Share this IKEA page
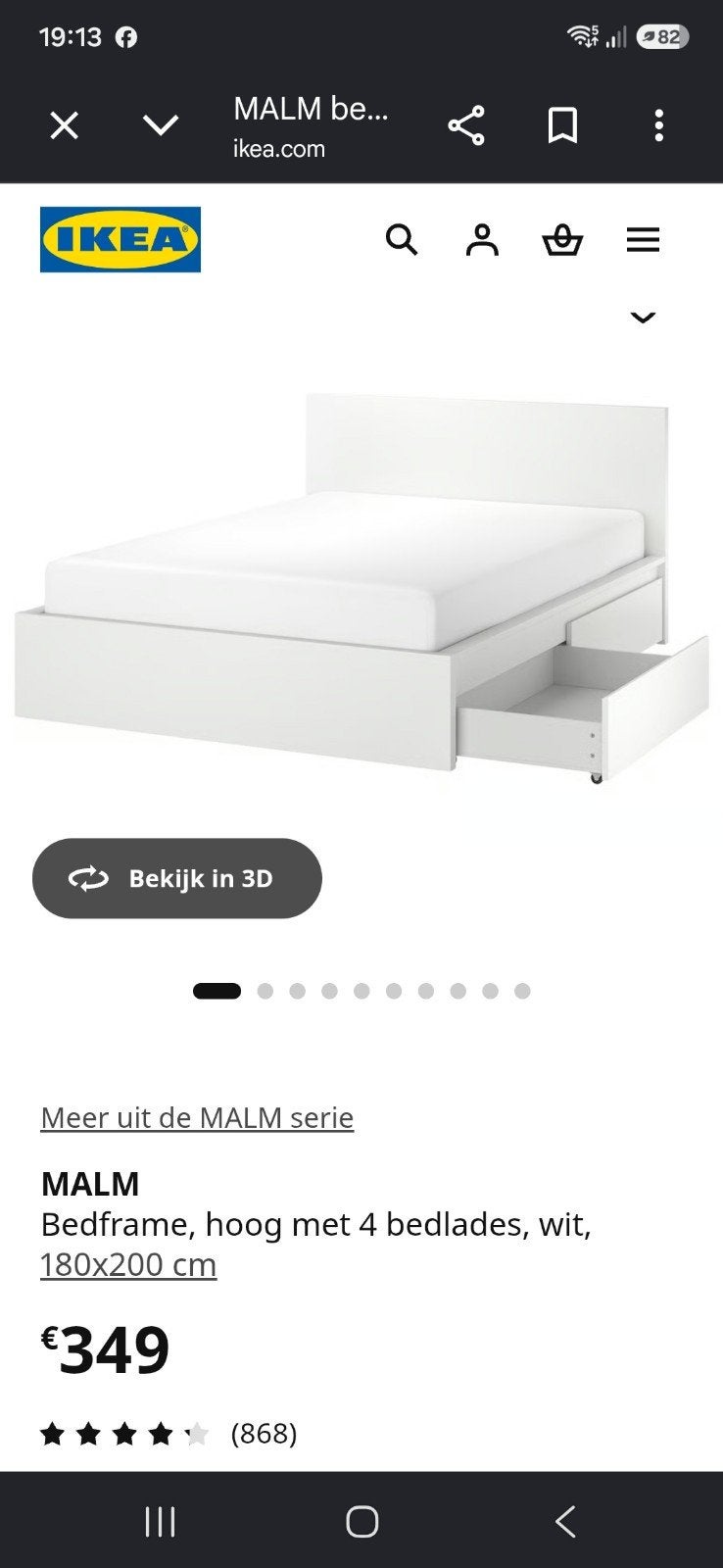Image resolution: width=723 pixels, height=1568 pixels. point(466,125)
